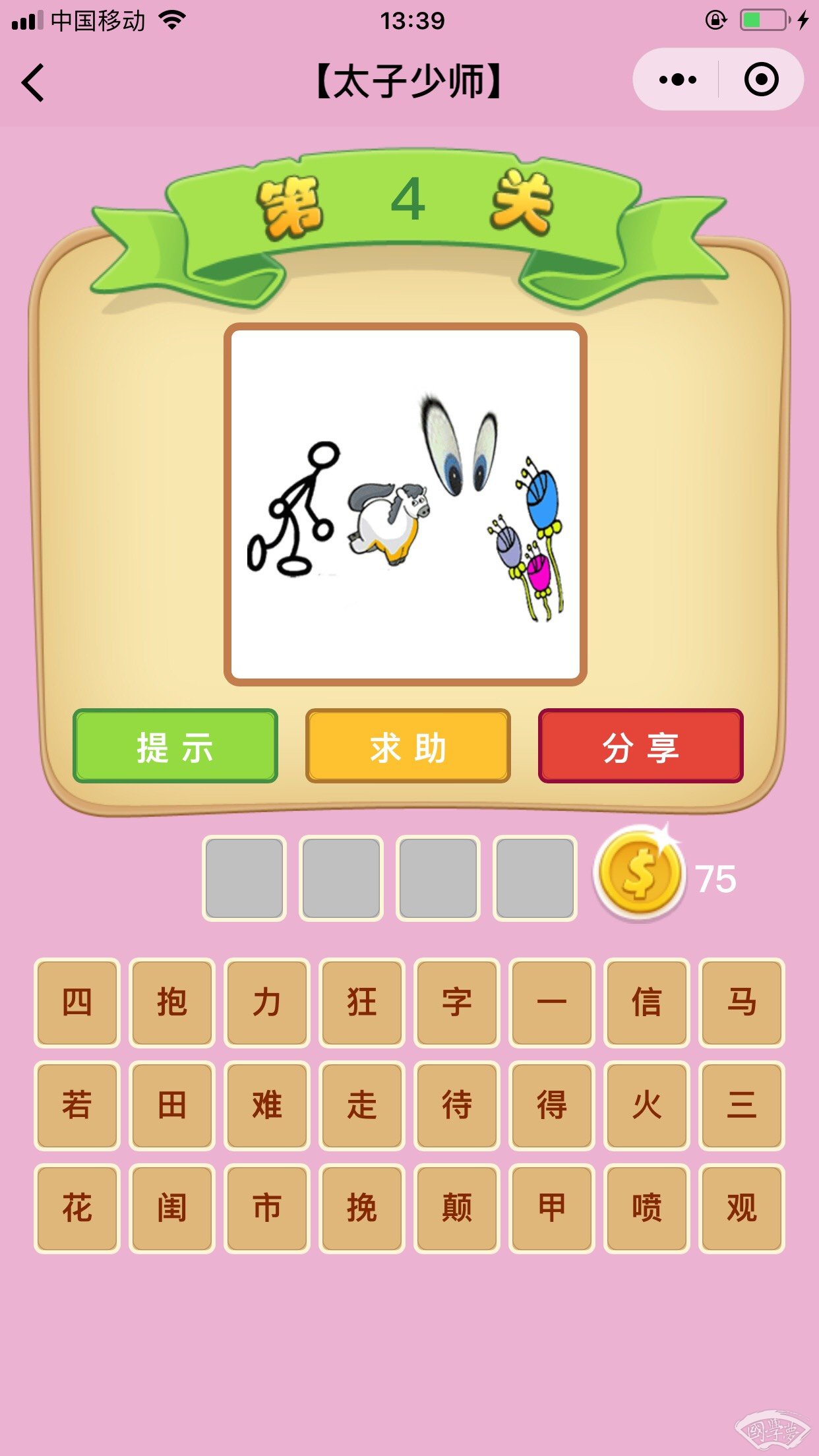
Task: Pick the character tile 四
Action: point(77,1002)
